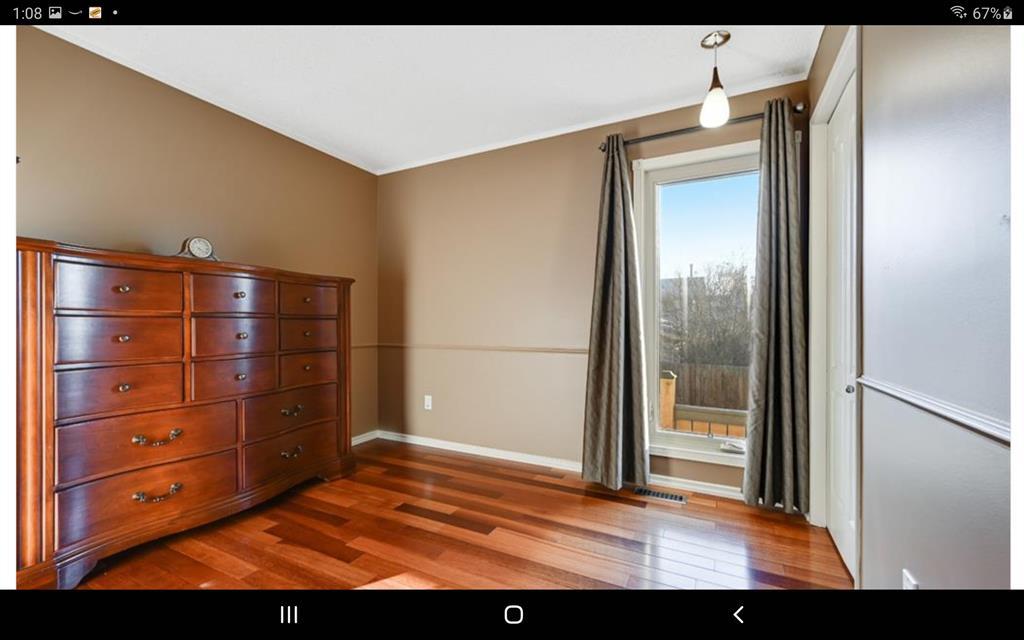Image resolution: width=1024 pixels, height=640 pixels.
Task: Go to the home screen
Action: coord(513,615)
